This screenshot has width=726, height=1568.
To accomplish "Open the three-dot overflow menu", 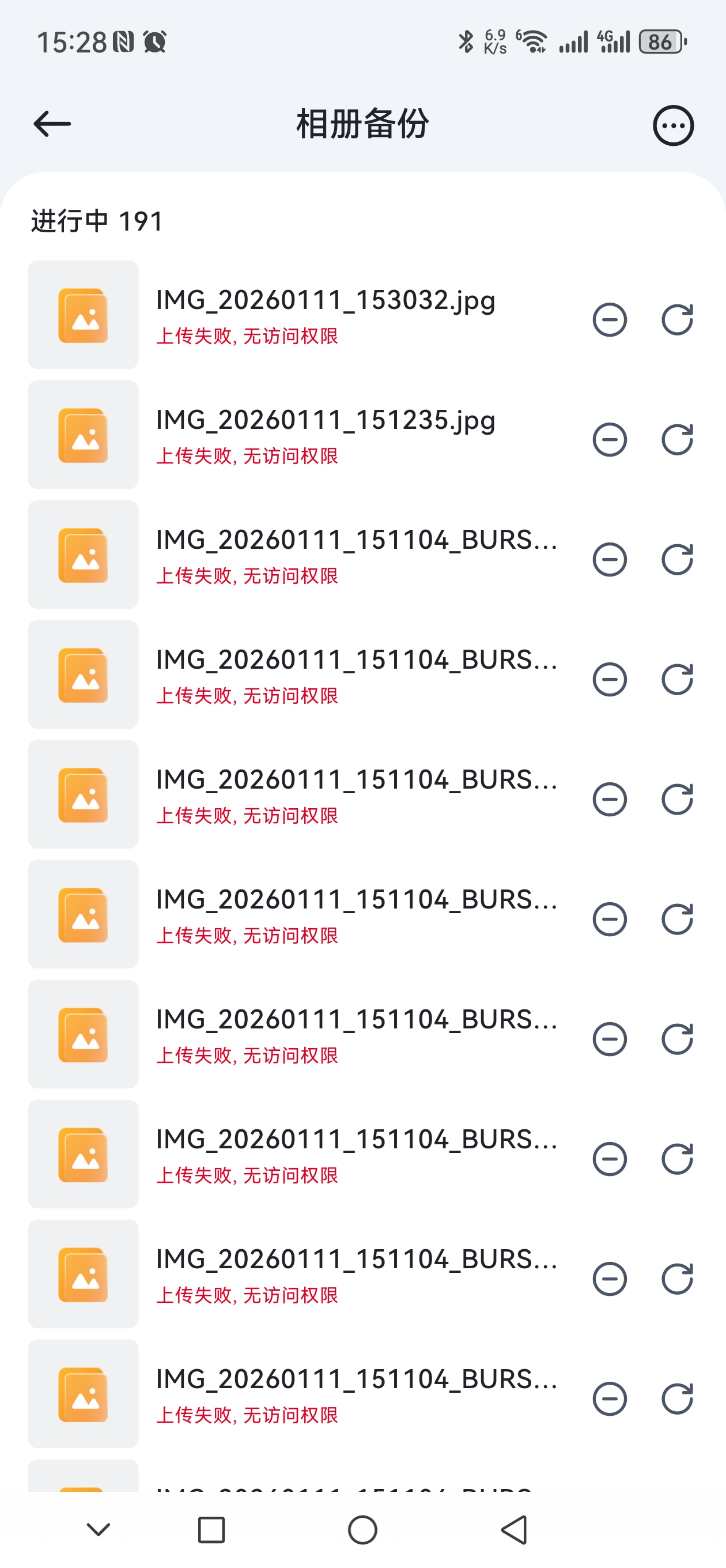I will (x=674, y=124).
